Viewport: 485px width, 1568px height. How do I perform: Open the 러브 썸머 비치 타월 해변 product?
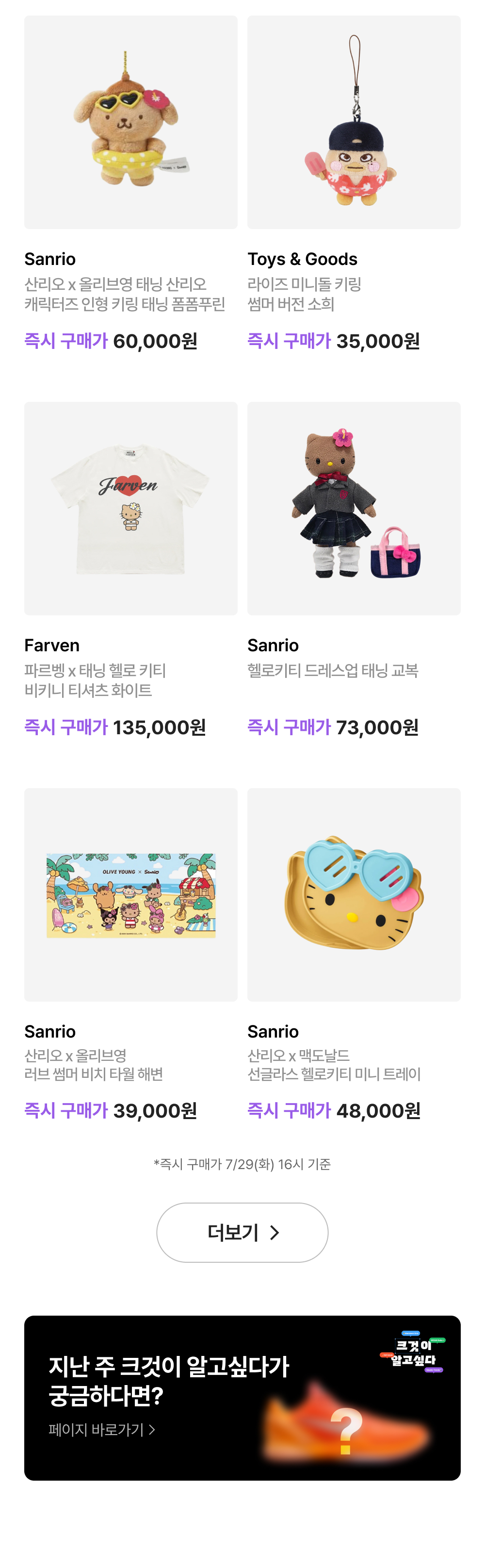tap(130, 895)
